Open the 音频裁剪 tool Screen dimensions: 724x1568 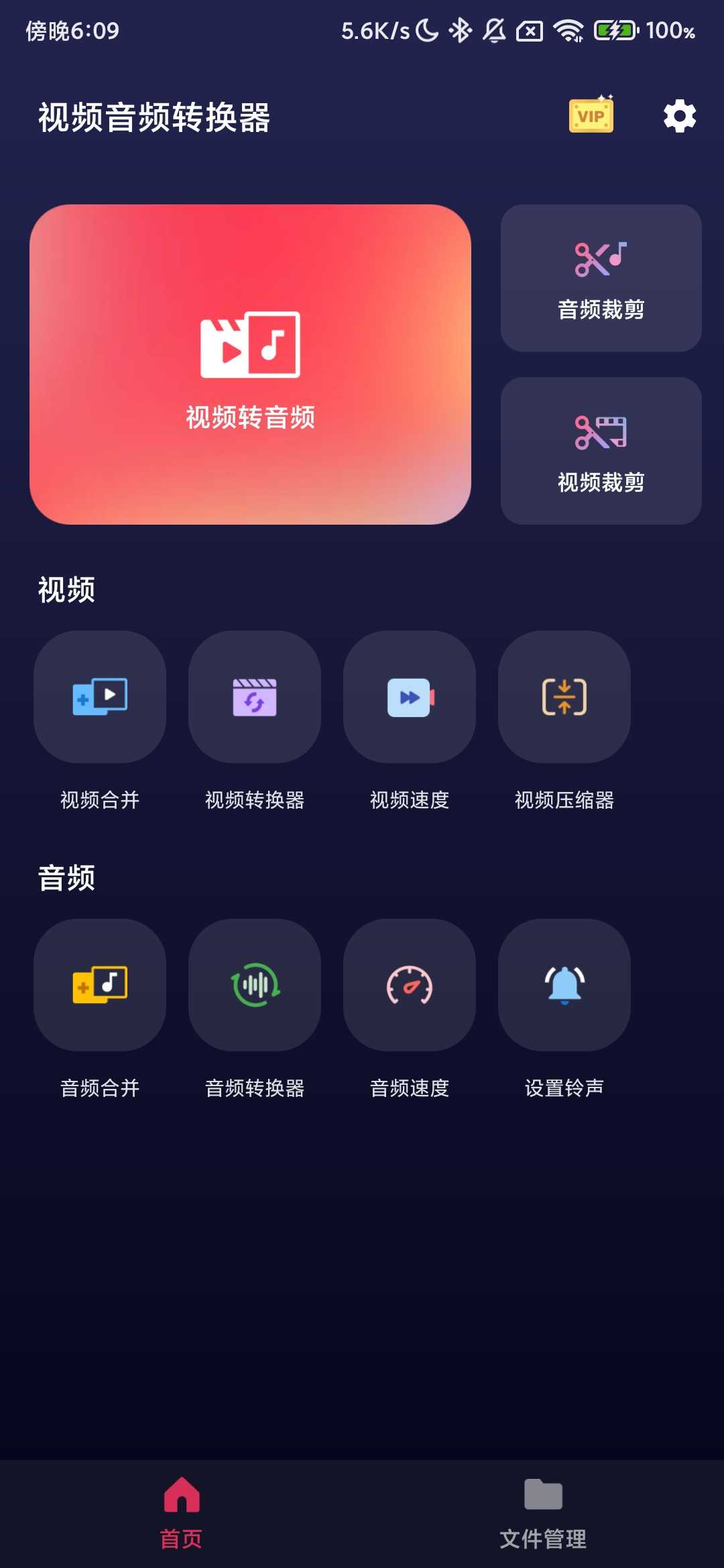click(601, 278)
